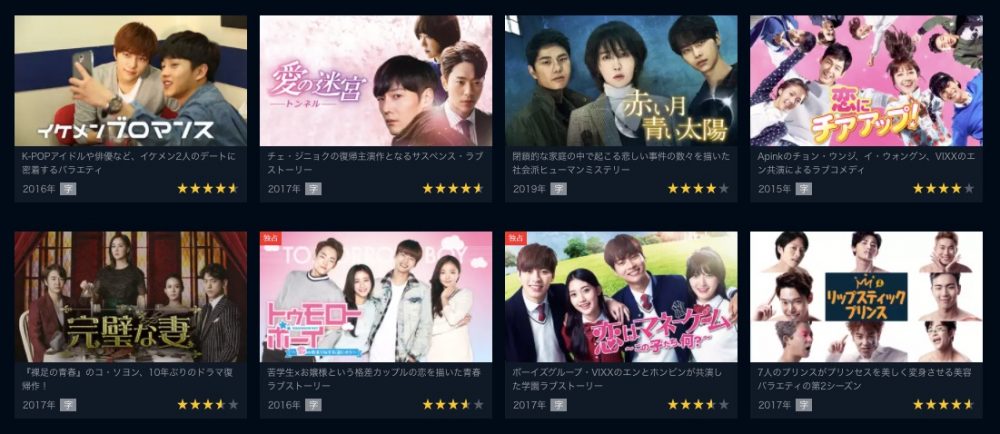Open 愛の迷宮 トンネル drama card
The height and width of the screenshot is (434, 1000).
[375, 82]
